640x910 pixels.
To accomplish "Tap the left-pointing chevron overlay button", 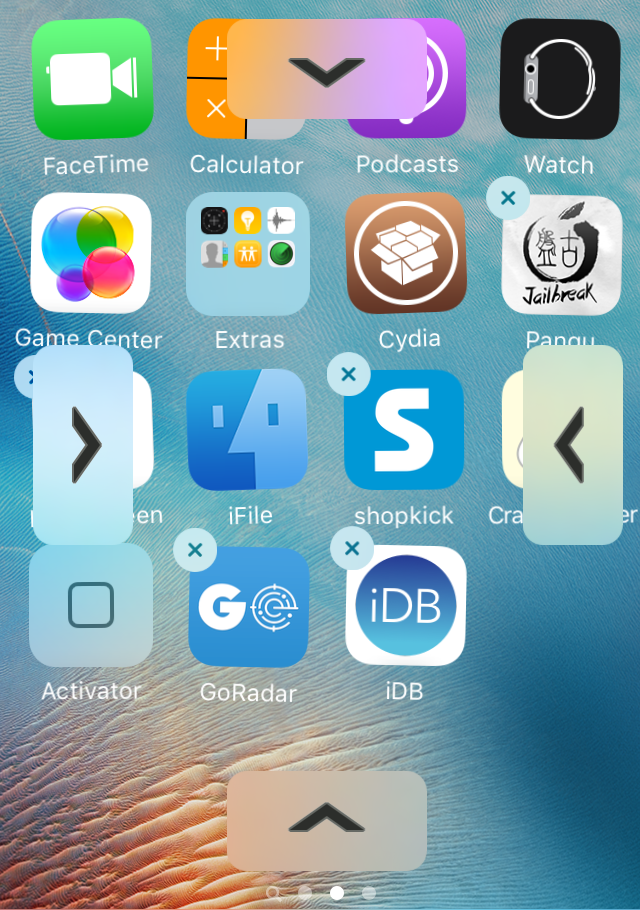I will click(572, 445).
